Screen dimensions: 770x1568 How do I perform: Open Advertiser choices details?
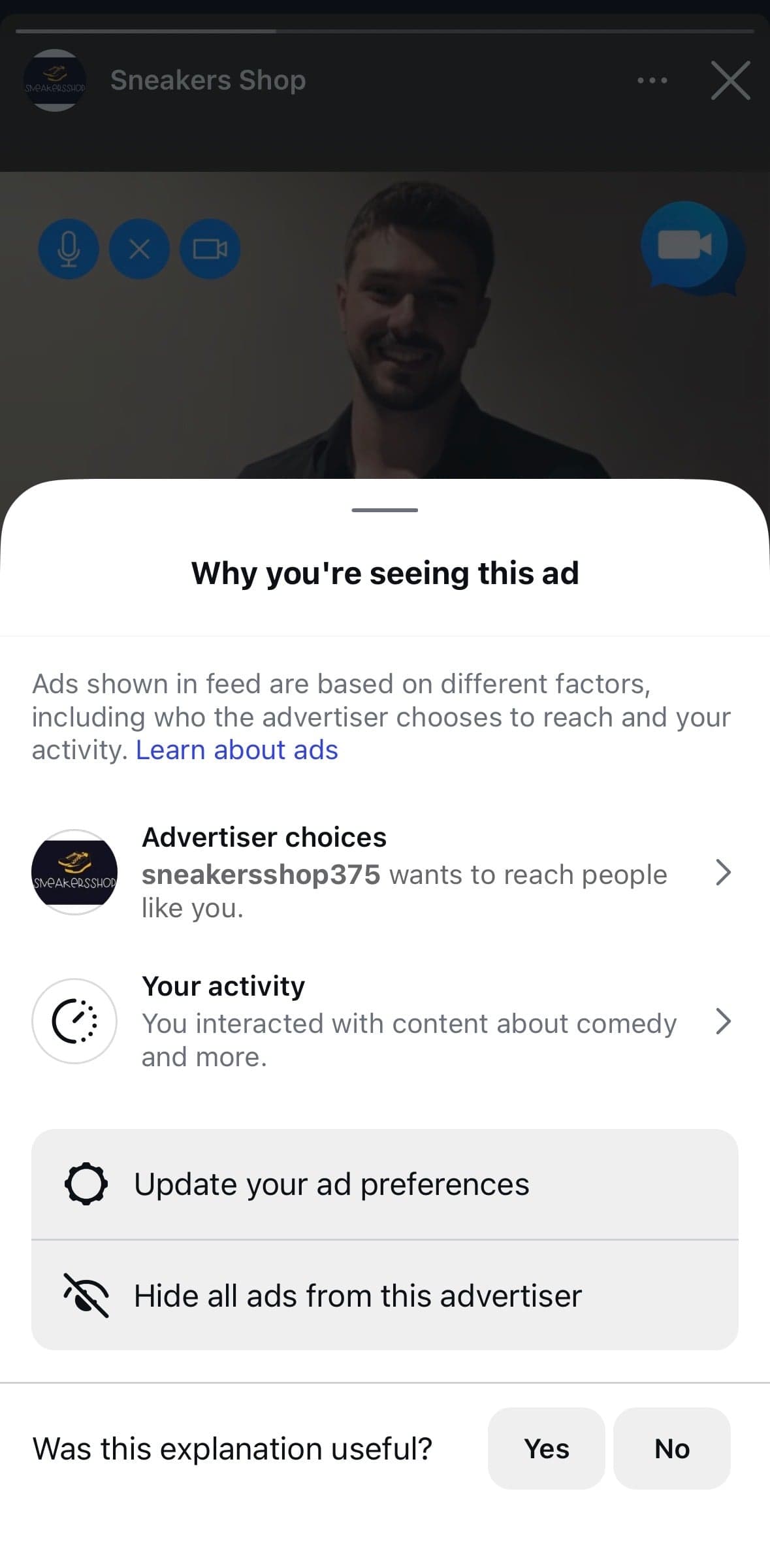385,872
